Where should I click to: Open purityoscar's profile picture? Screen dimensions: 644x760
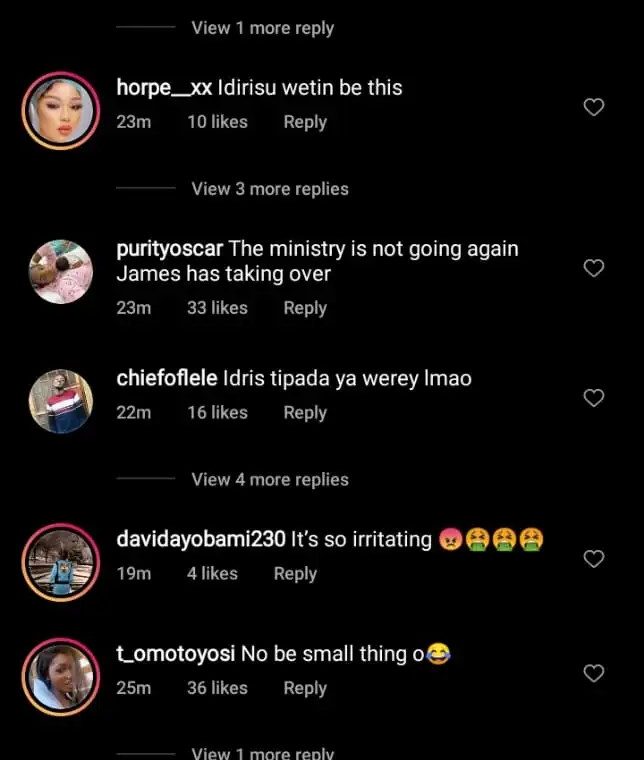[61, 271]
